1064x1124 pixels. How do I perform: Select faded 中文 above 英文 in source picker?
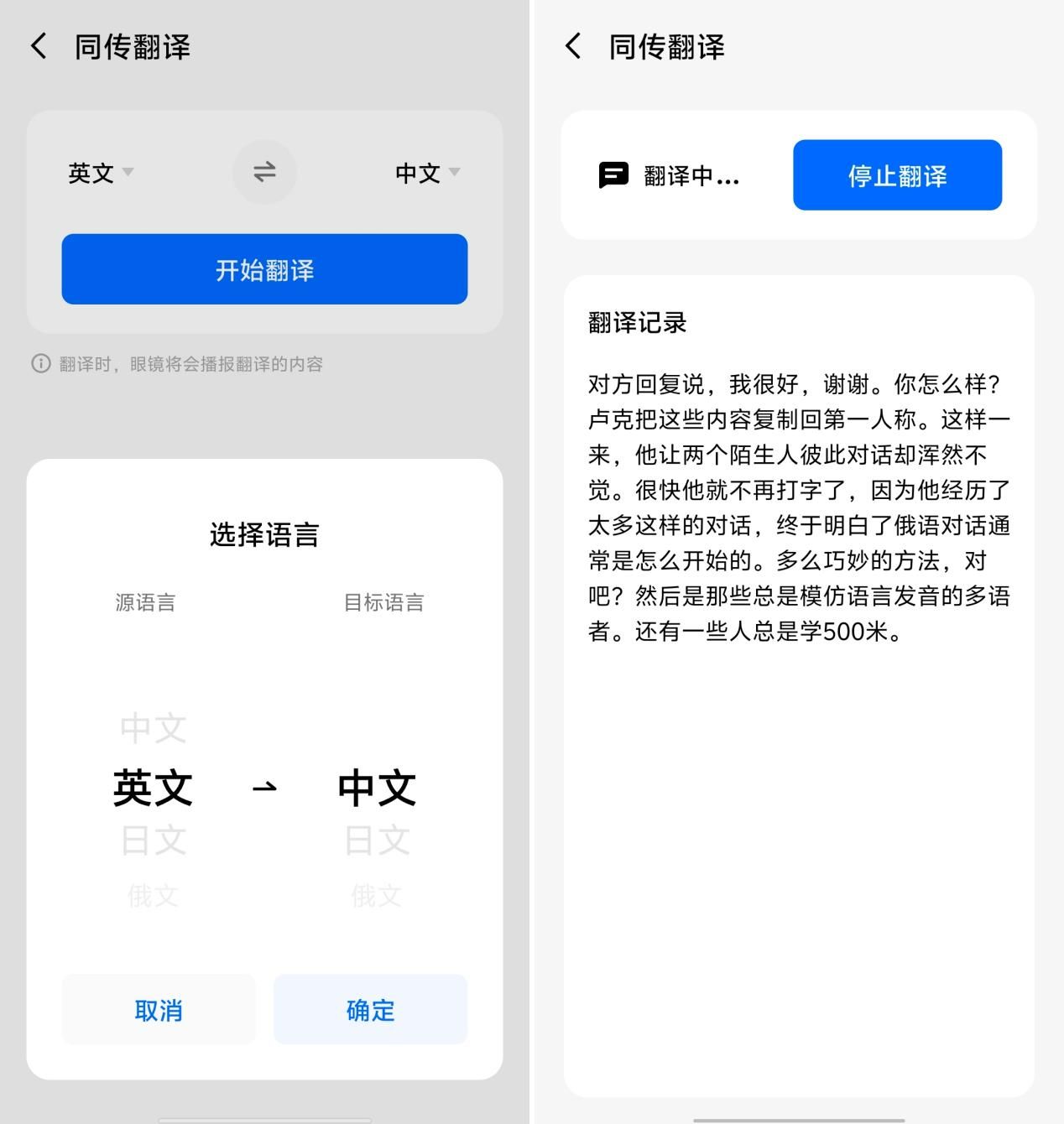pos(153,728)
